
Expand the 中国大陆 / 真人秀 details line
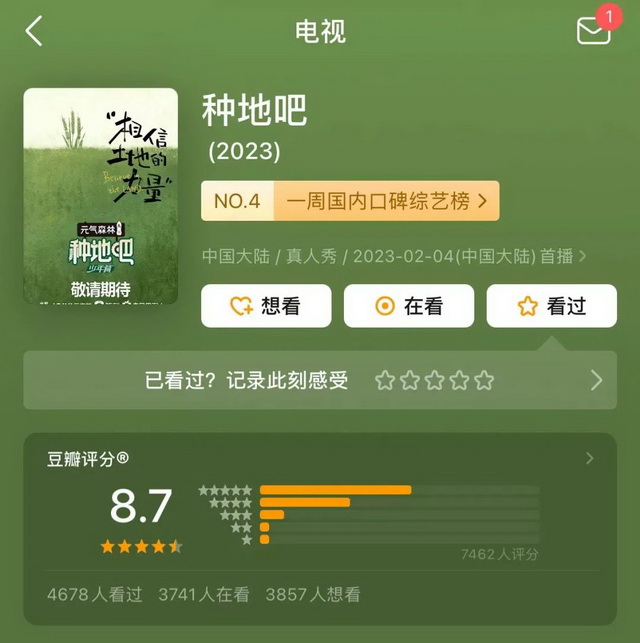394,256
